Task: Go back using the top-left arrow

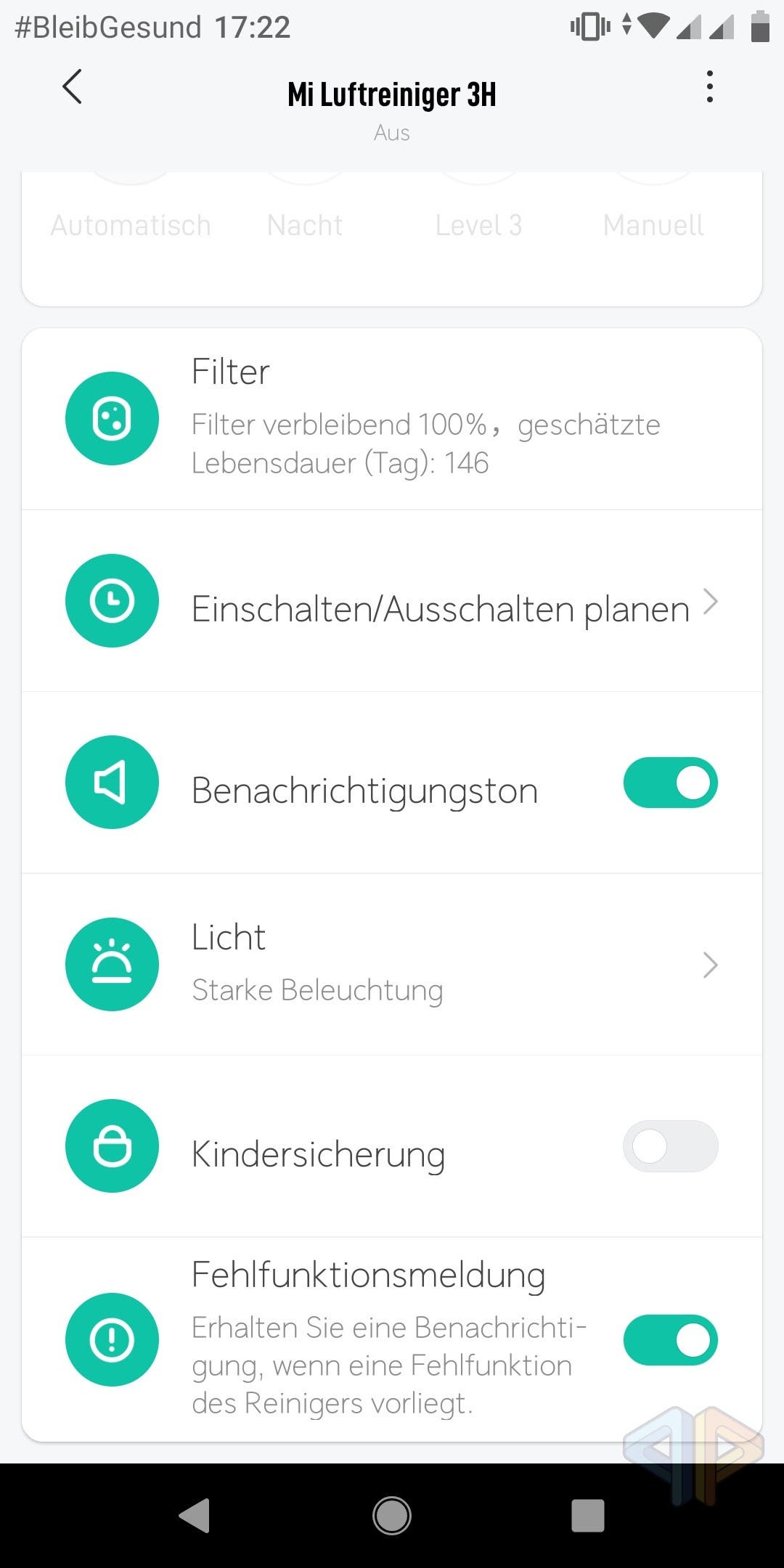Action: (72, 87)
